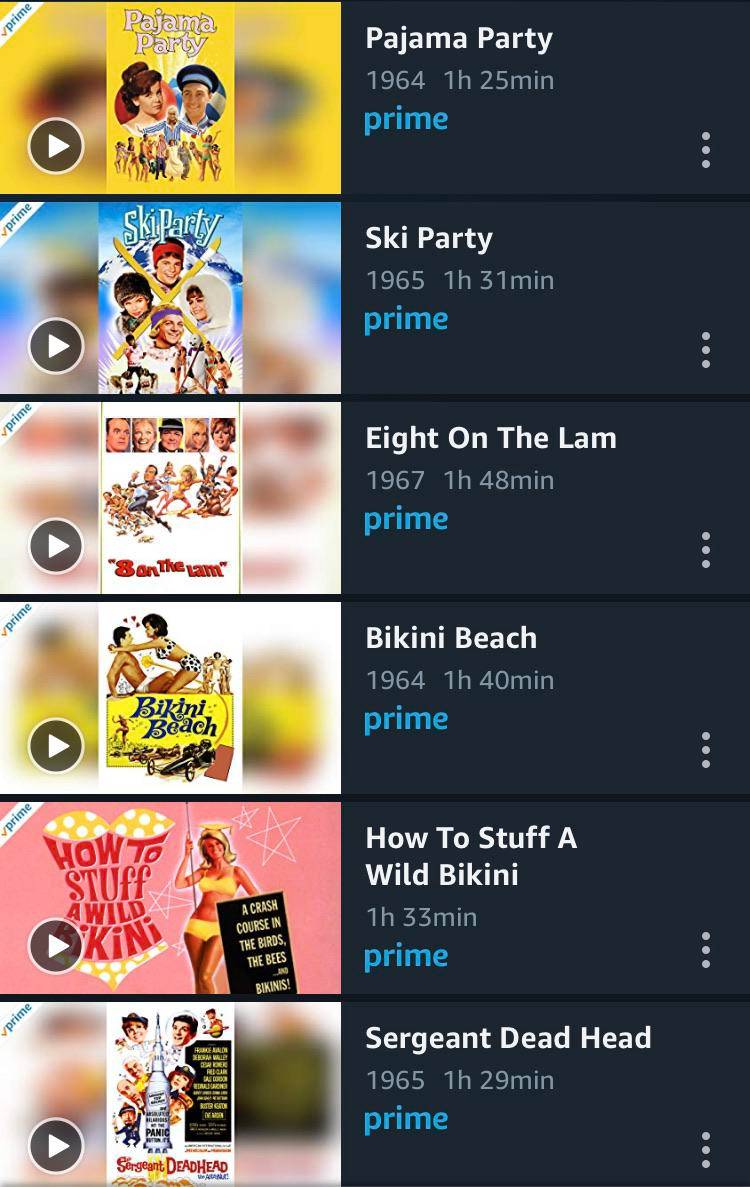Select the prime label under Bikini Beach

[x=407, y=718]
